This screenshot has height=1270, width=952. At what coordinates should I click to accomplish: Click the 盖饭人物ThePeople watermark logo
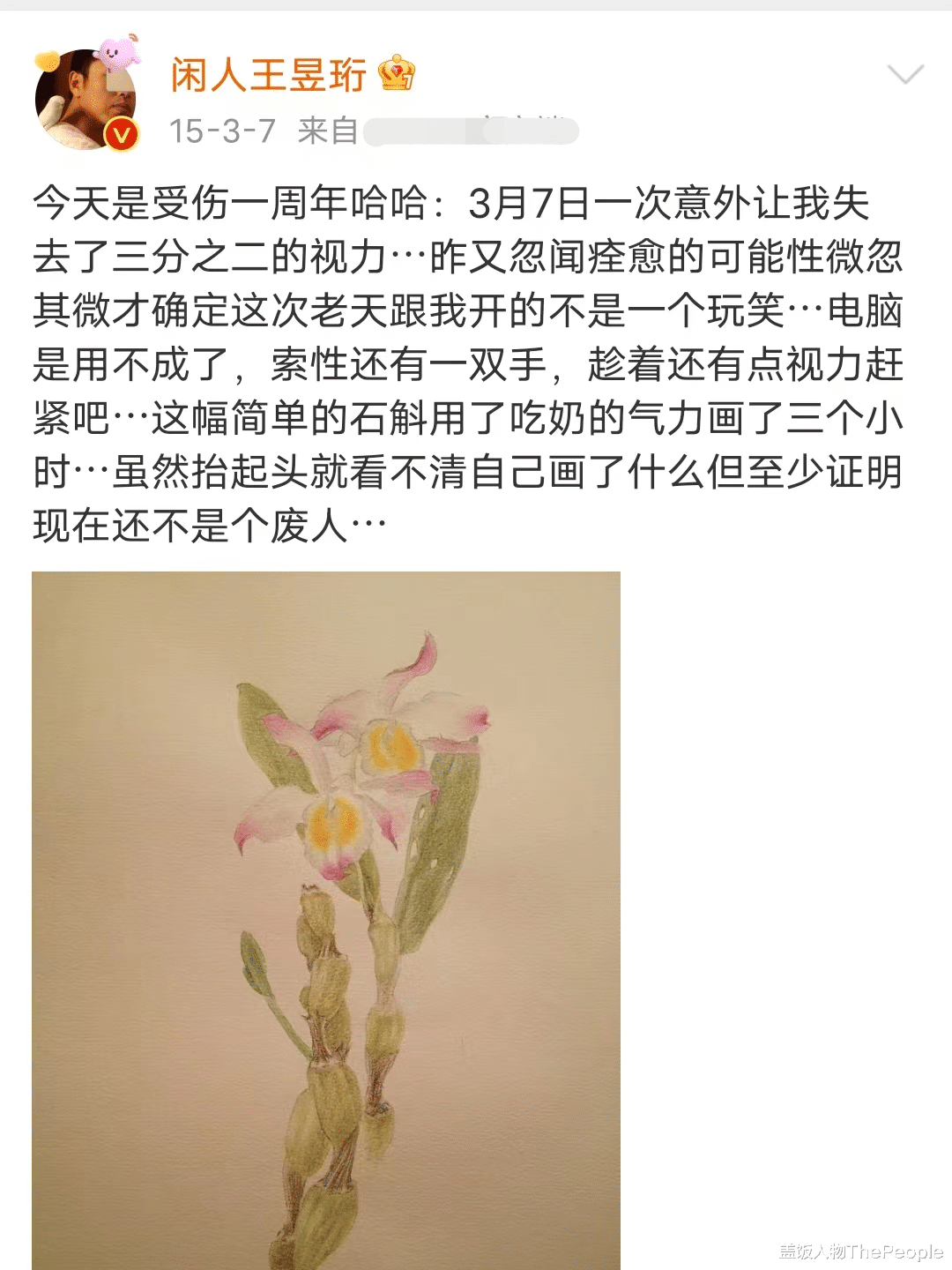pos(859,1249)
